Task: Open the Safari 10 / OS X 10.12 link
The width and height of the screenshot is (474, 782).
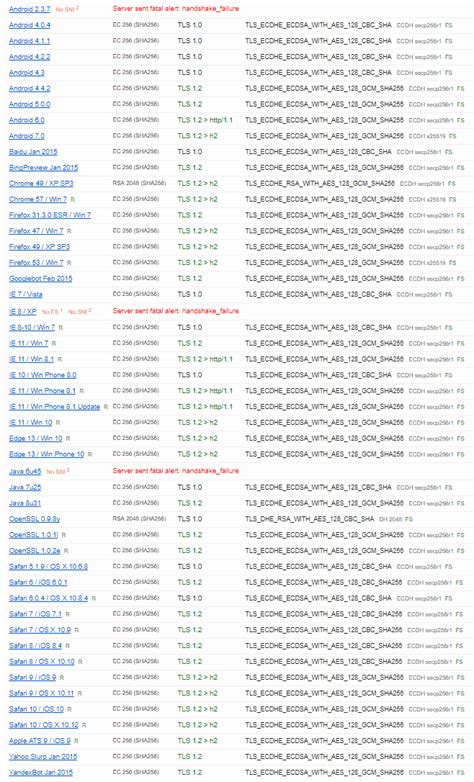Action: pos(43,725)
